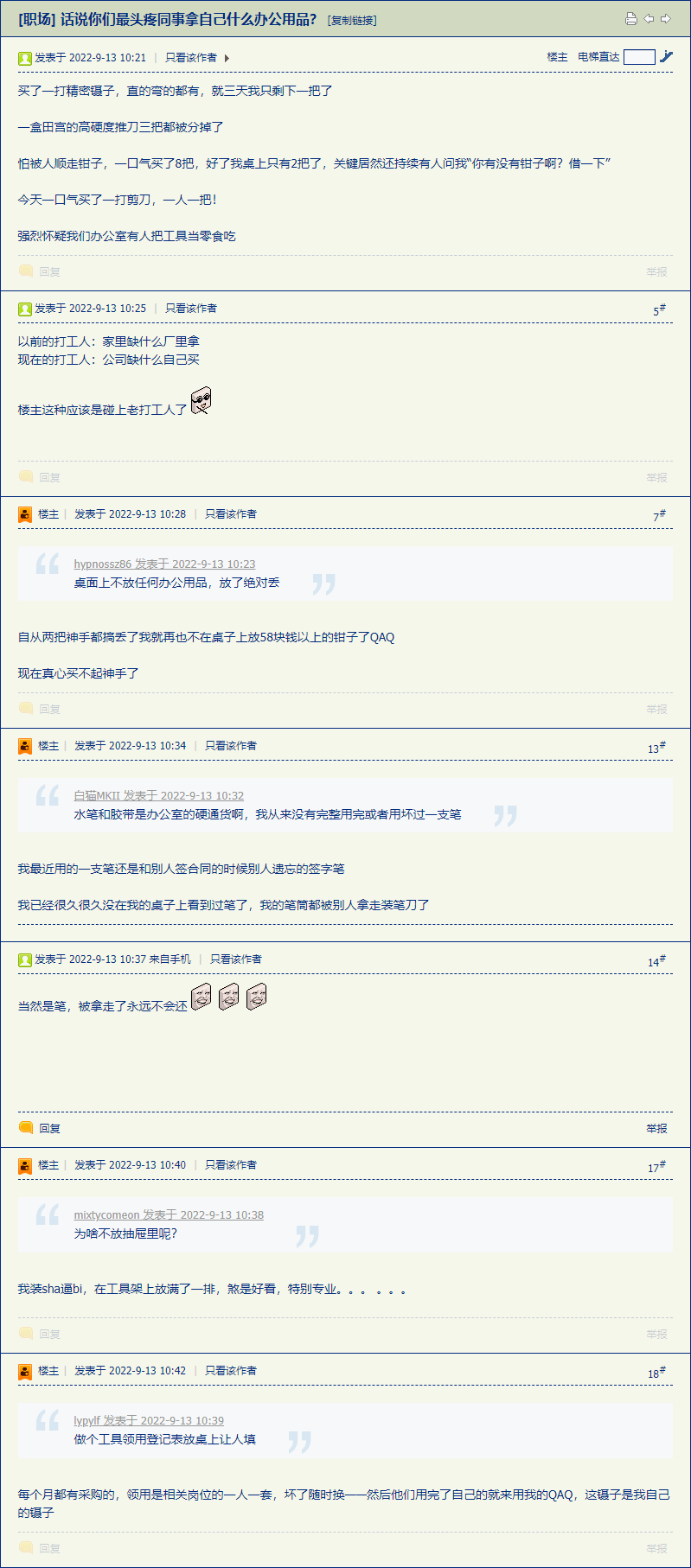Show only author on 10:25 post
The width and height of the screenshot is (691, 1568).
pyautogui.click(x=191, y=309)
